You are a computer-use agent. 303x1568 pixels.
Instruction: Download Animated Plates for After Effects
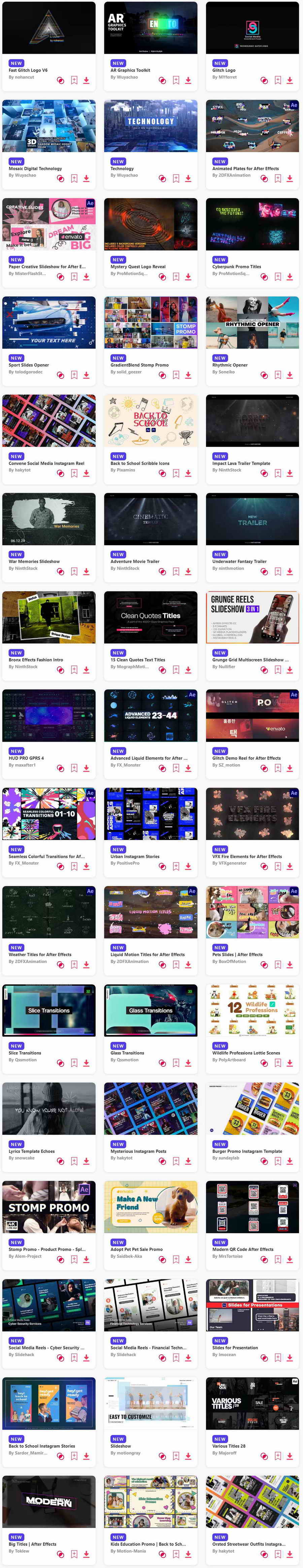290,178
